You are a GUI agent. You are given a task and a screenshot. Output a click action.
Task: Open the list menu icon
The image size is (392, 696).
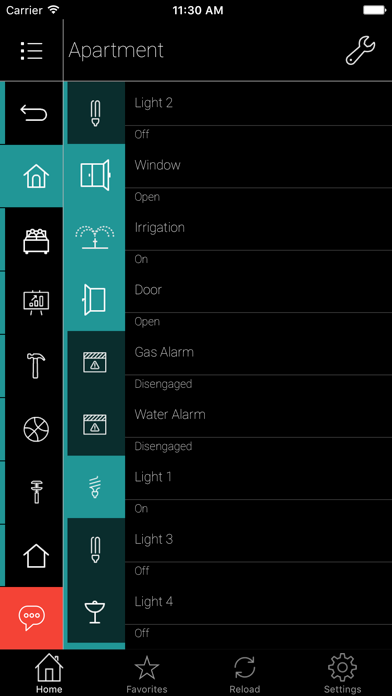(x=32, y=51)
